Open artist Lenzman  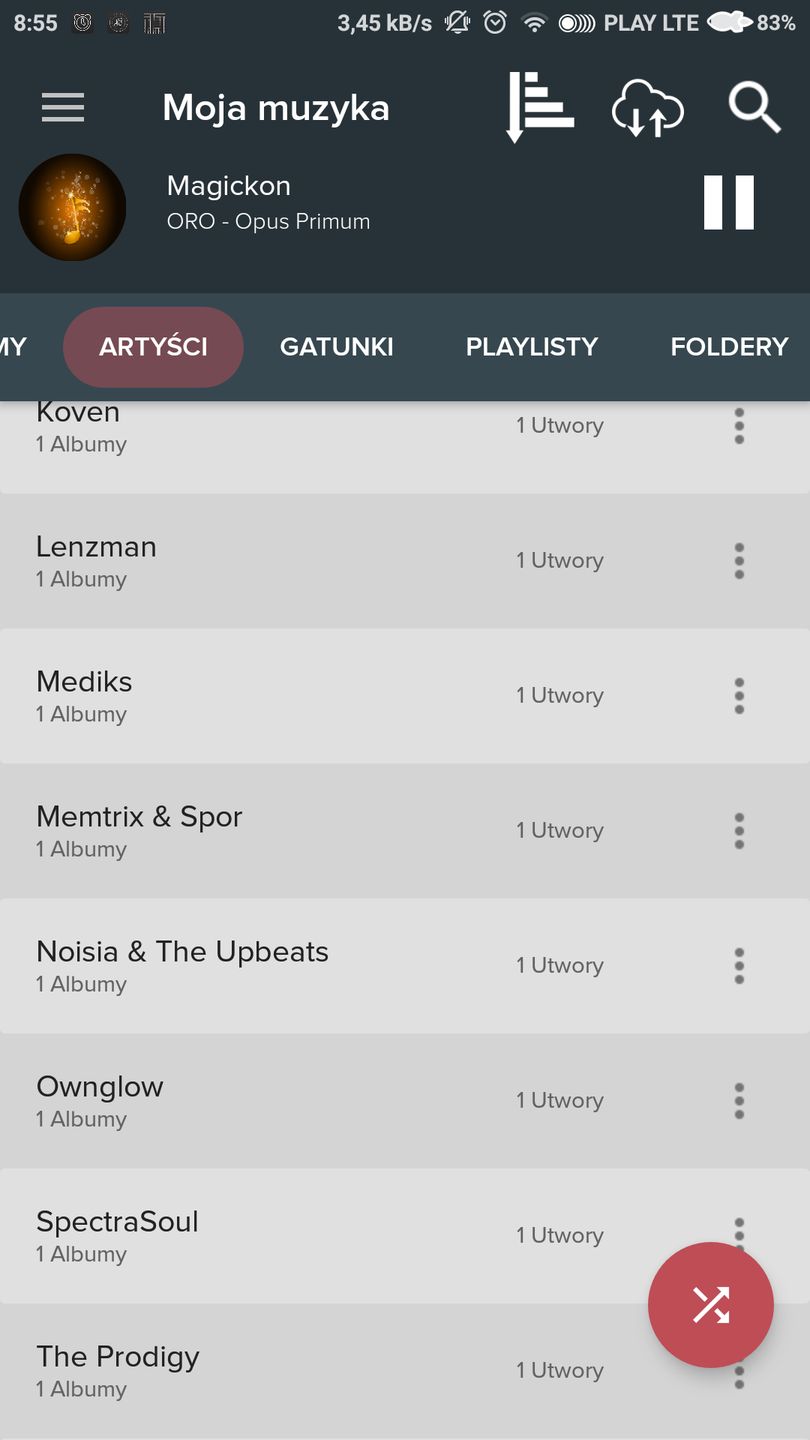point(250,561)
